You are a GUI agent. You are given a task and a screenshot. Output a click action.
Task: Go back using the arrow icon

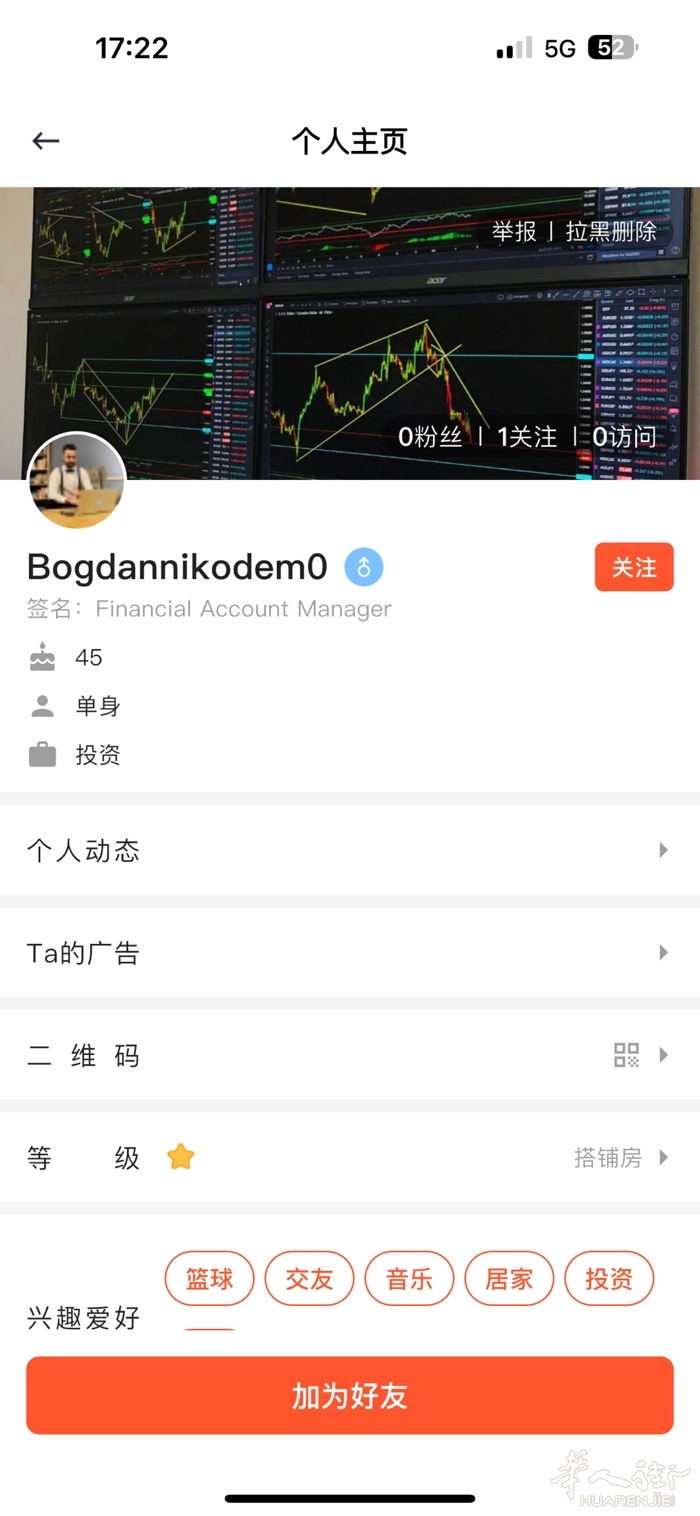tap(46, 141)
